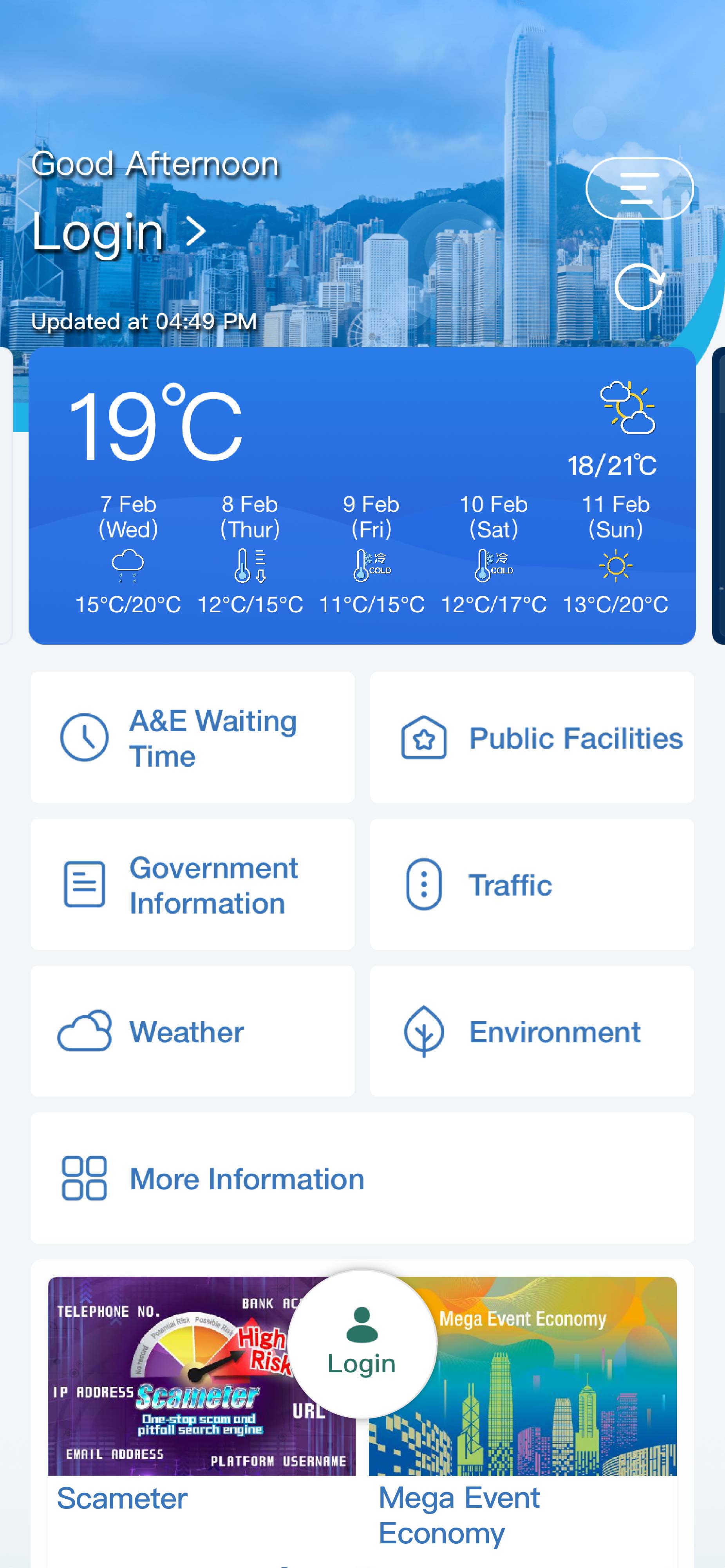725x1568 pixels.
Task: Tap the floating round Login button
Action: click(362, 1344)
